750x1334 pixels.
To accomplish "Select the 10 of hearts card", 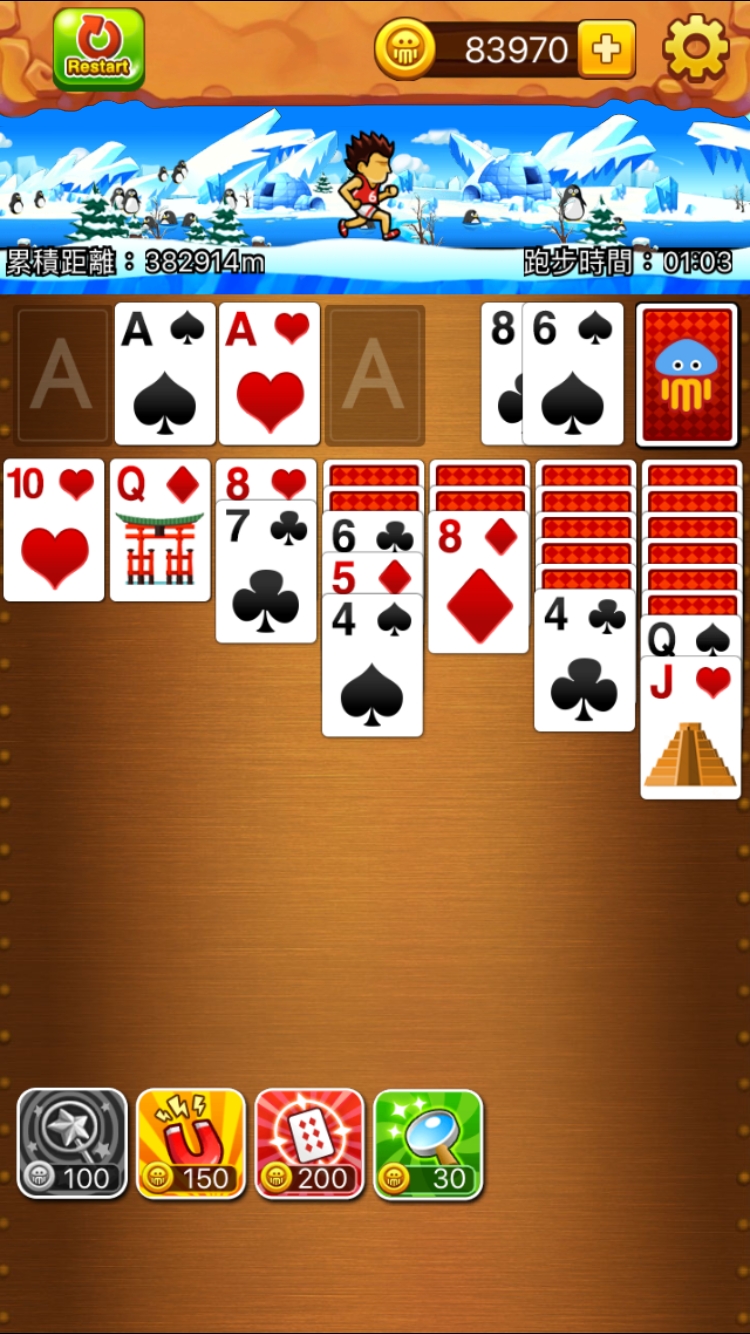I will click(x=54, y=530).
